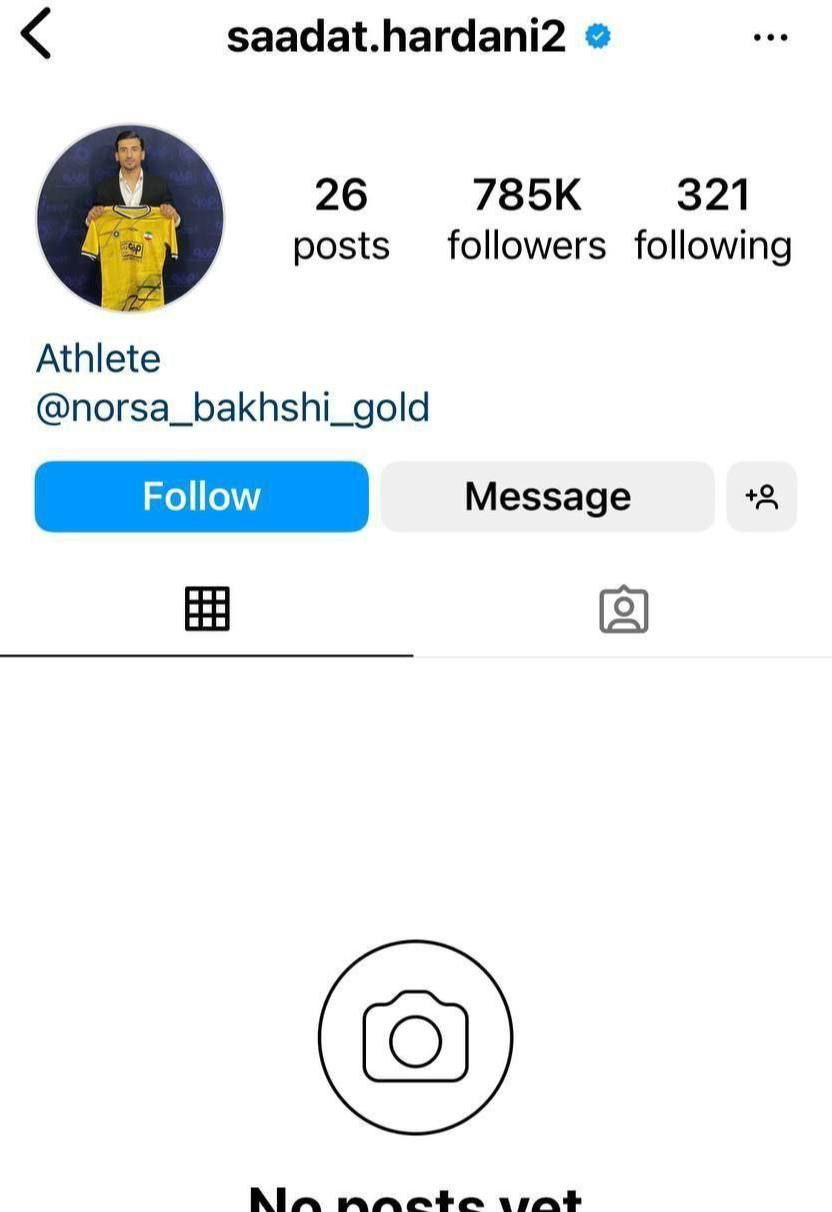Go back using the top-left arrow
Viewport: 832px width, 1212px height.
coord(36,36)
